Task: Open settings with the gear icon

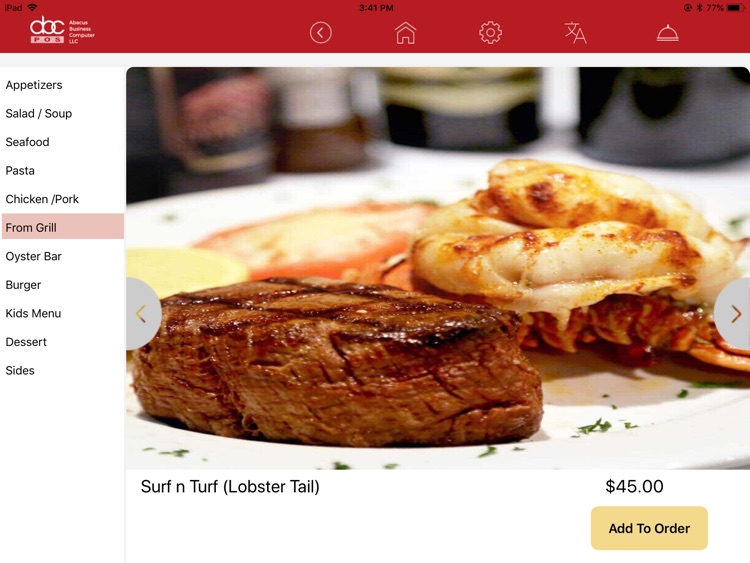Action: tap(490, 33)
